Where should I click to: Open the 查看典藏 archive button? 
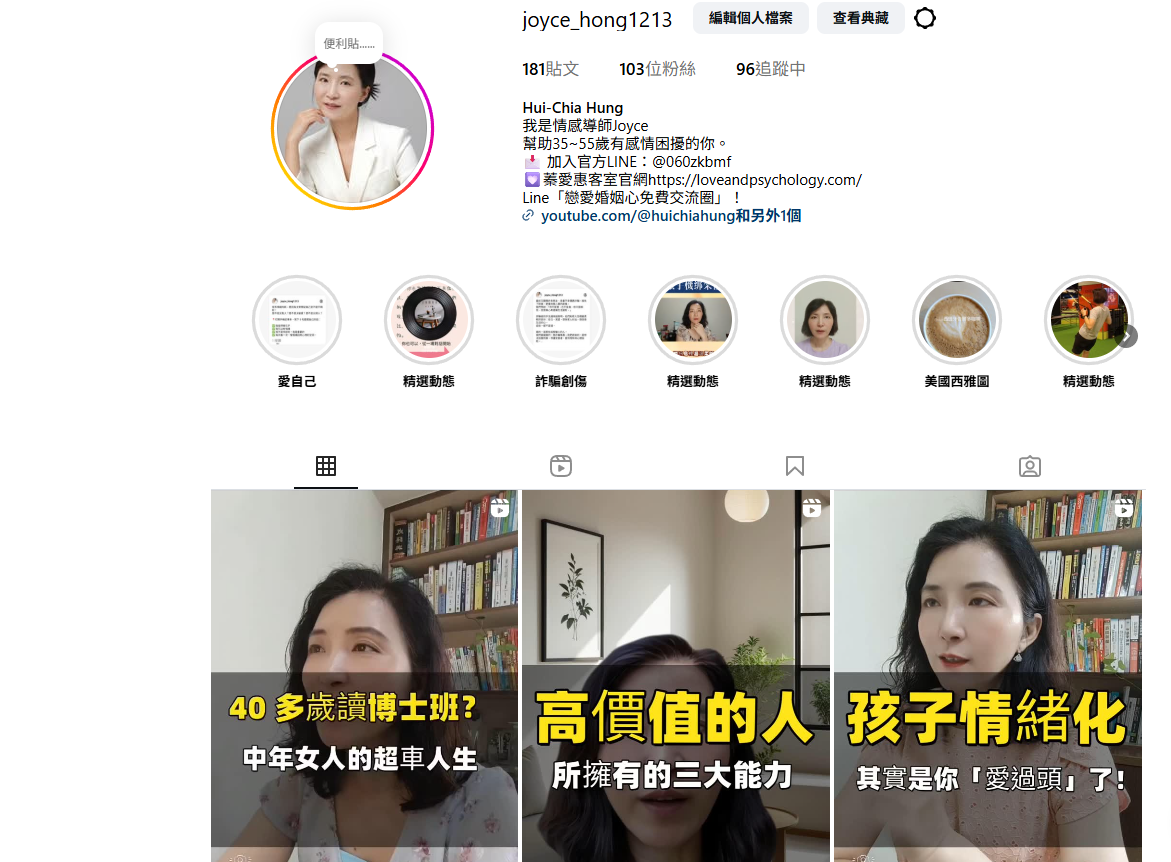pos(860,18)
